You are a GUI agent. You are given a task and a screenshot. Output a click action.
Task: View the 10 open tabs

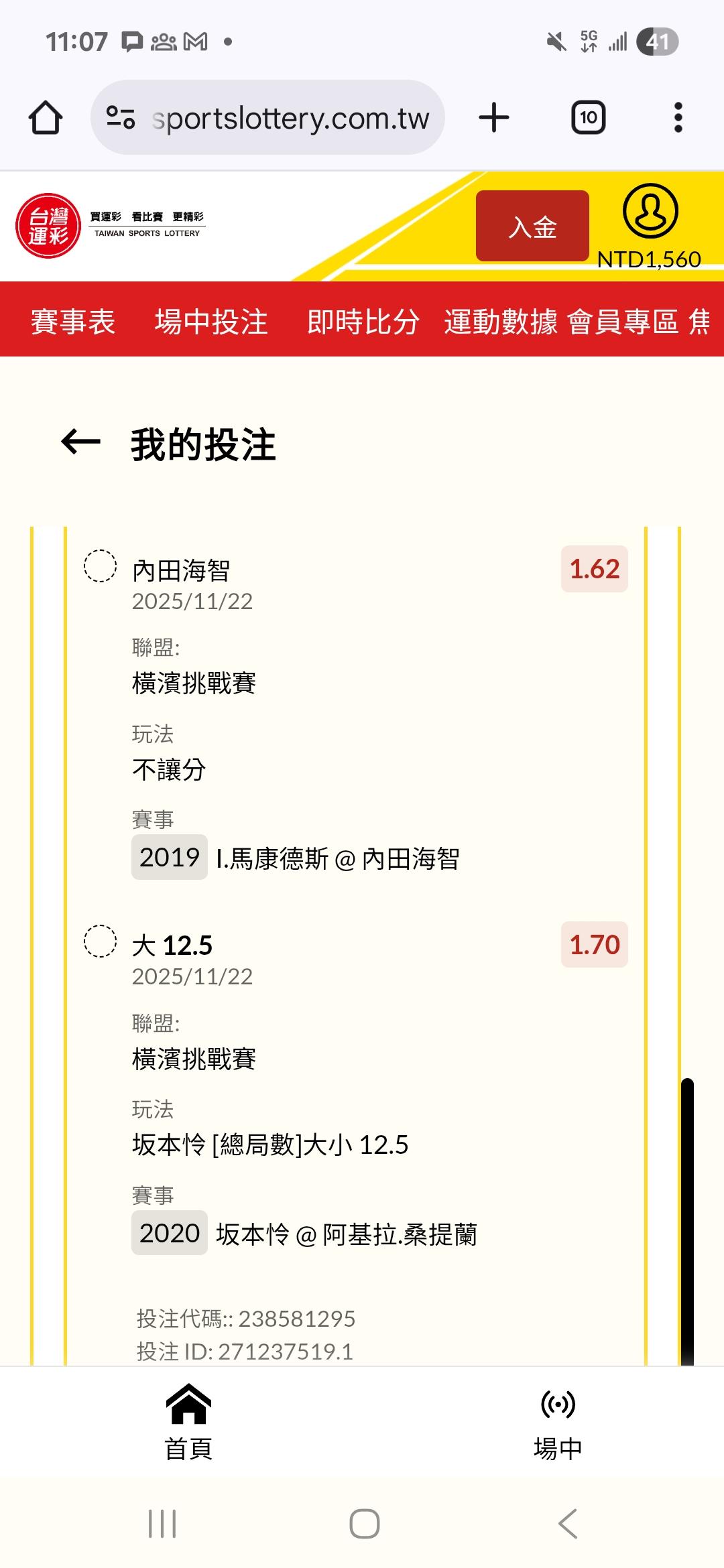(x=589, y=118)
